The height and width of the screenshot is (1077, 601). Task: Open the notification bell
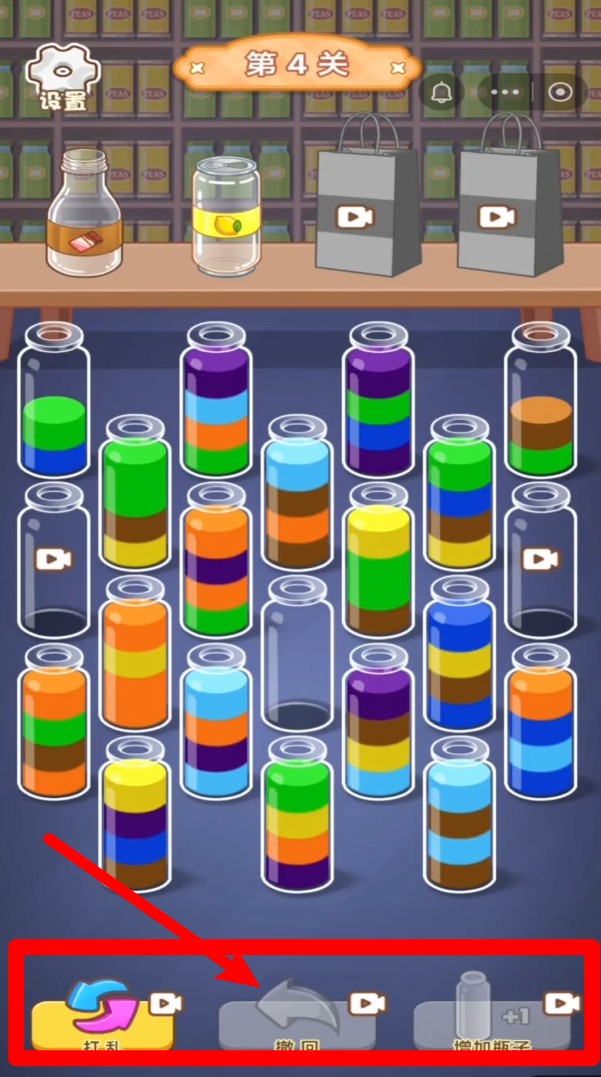pyautogui.click(x=442, y=92)
